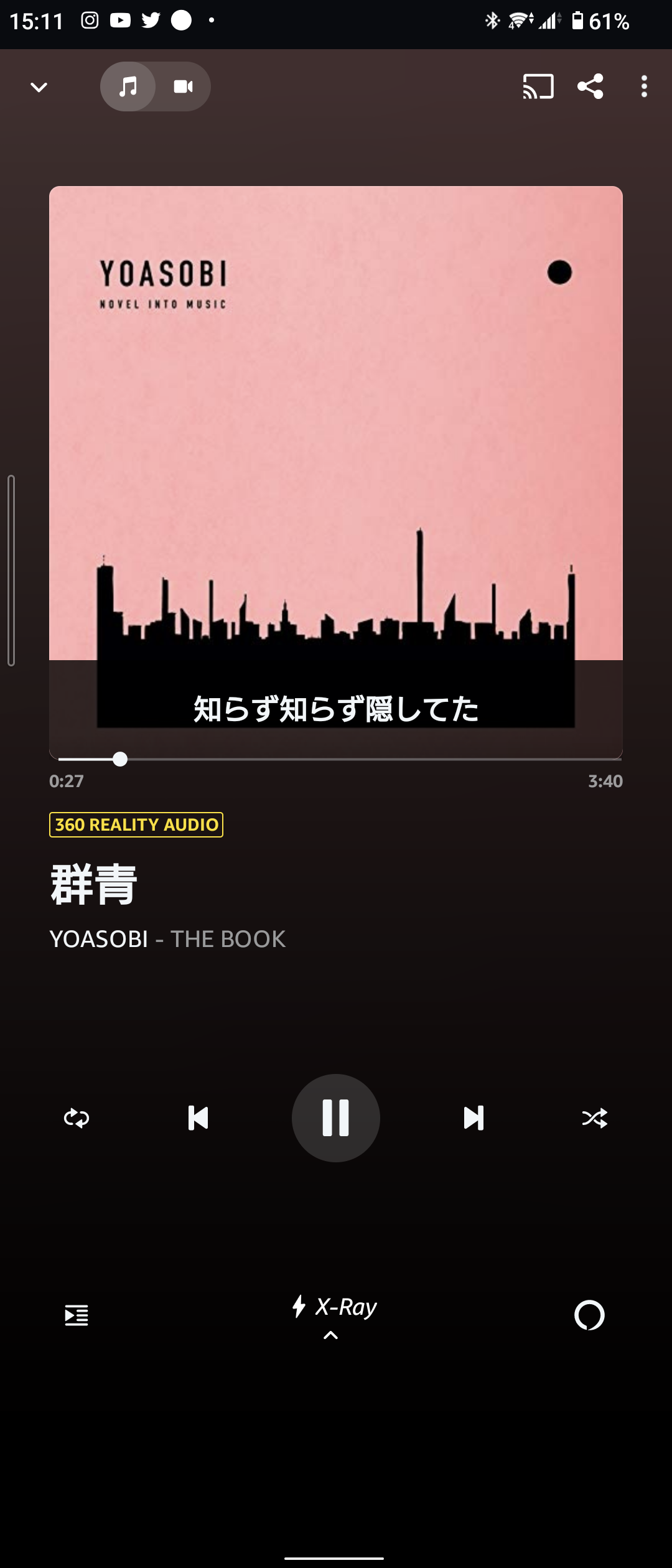Toggle repeat mode
Viewport: 672px width, 1568px height.
tap(77, 1118)
